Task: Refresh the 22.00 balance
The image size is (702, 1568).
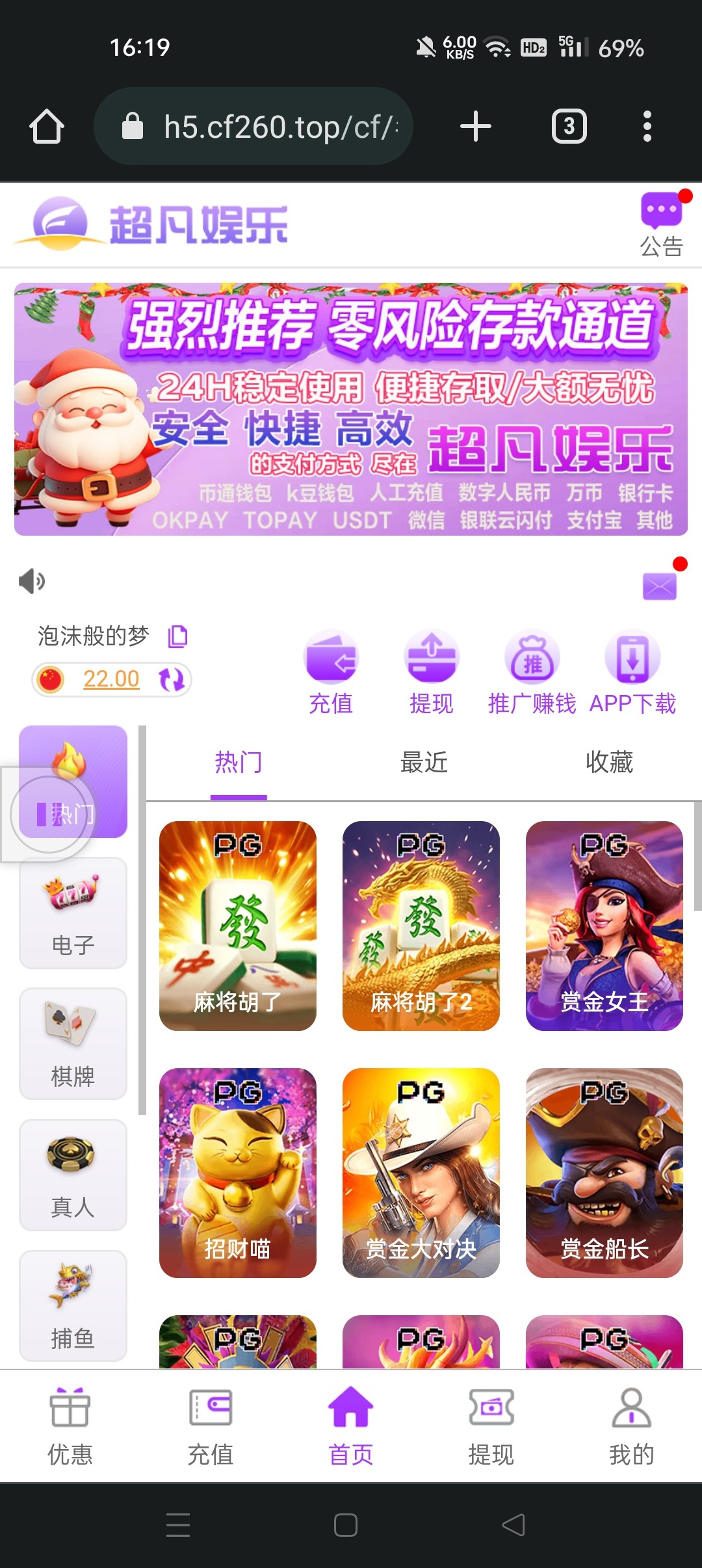Action: point(172,679)
